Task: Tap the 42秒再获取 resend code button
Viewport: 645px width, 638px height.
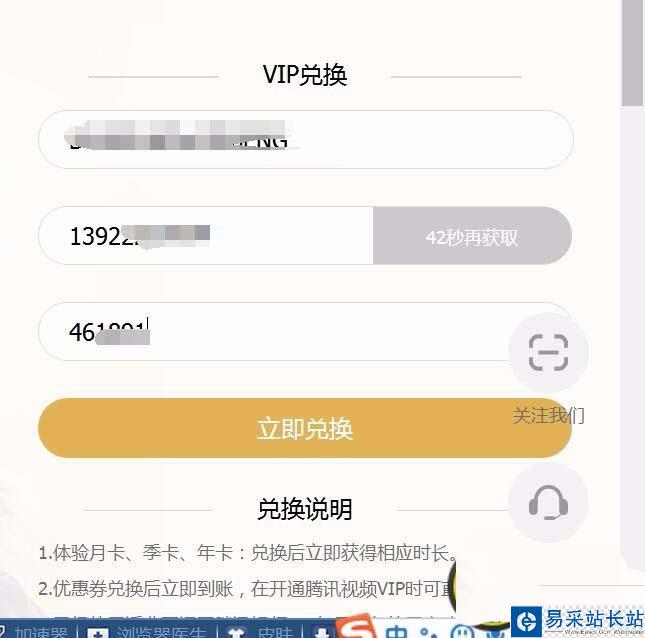Action: click(472, 237)
